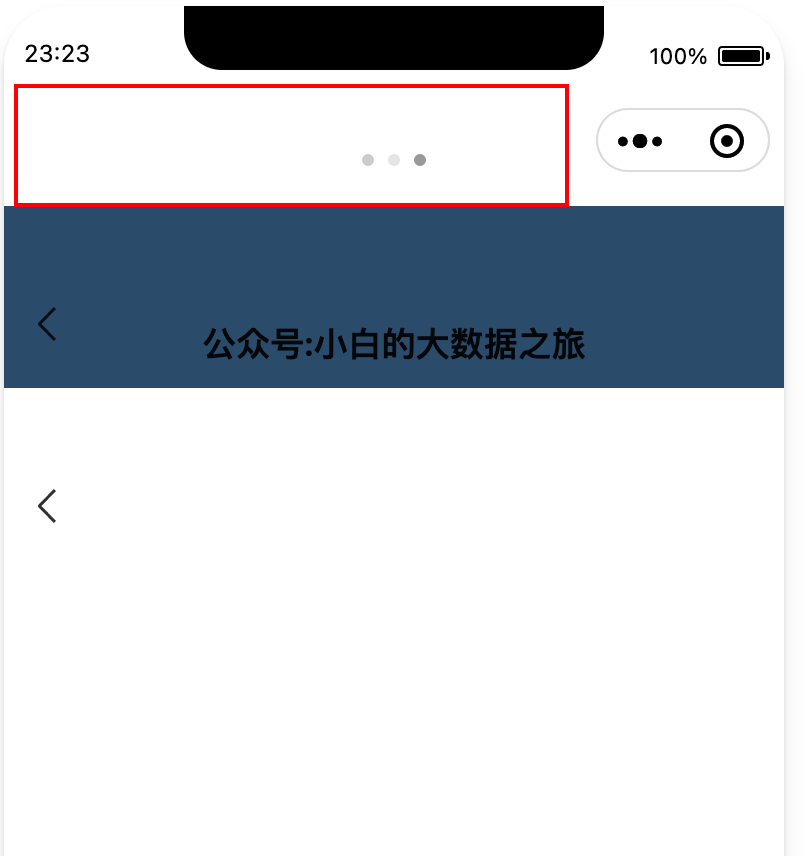This screenshot has width=810, height=856.
Task: Tap back arrow in the white section
Action: (47, 506)
